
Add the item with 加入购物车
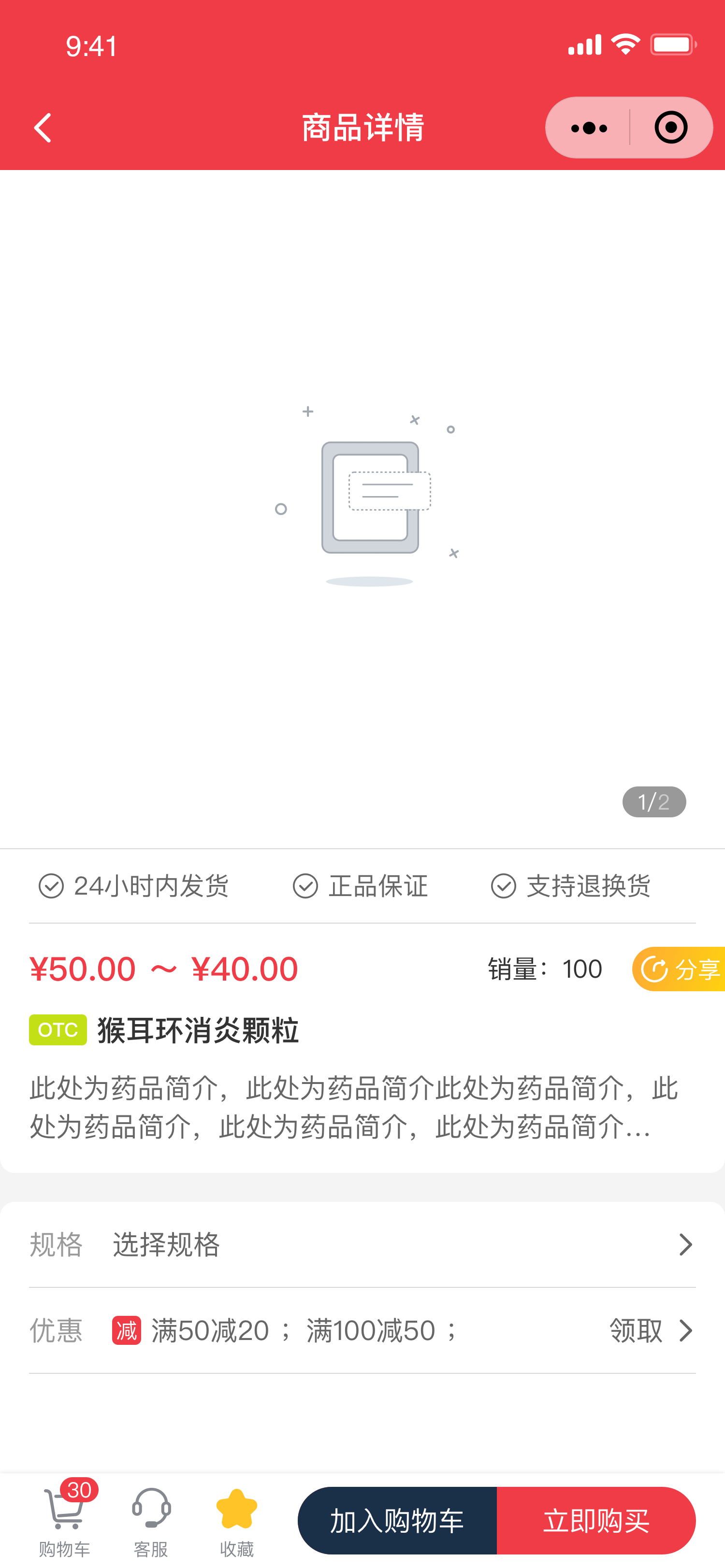click(x=397, y=1521)
